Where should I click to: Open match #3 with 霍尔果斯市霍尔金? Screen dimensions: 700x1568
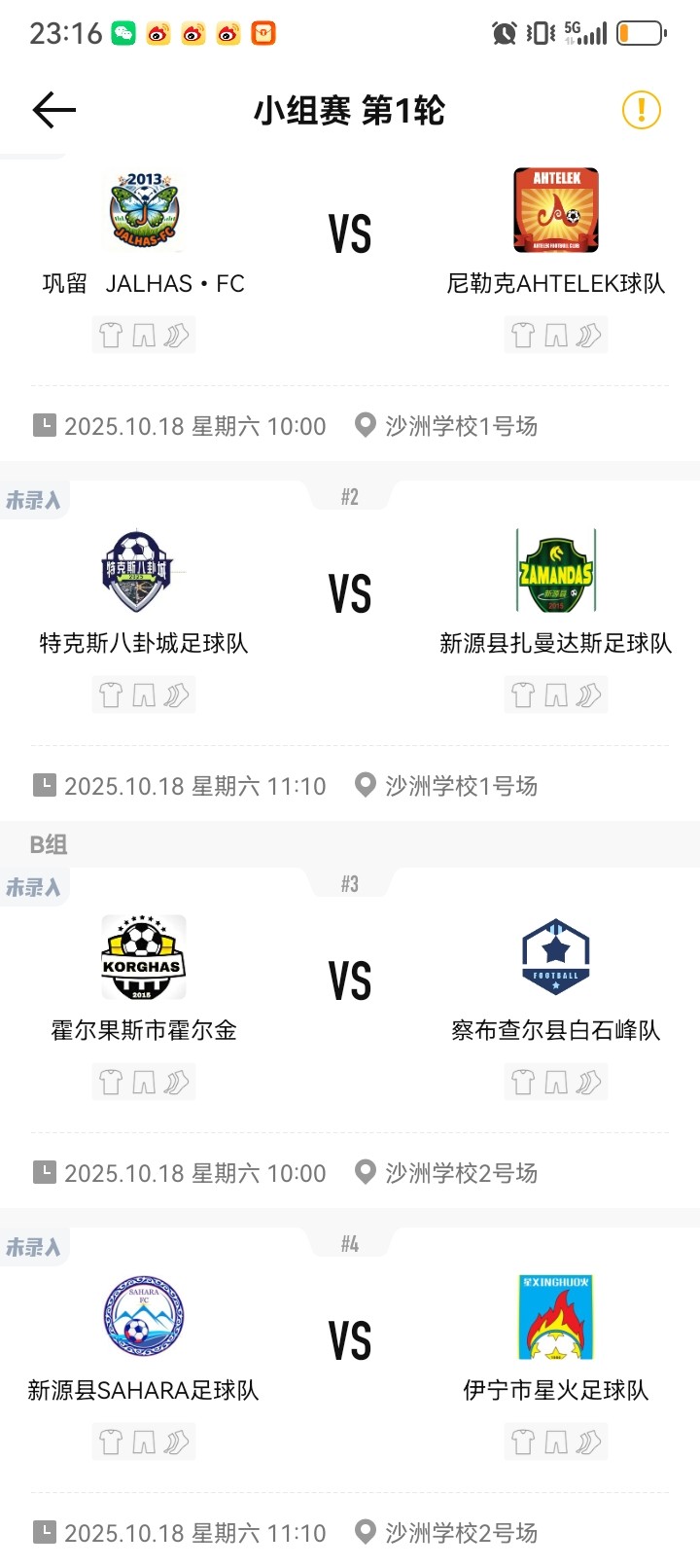350,982
